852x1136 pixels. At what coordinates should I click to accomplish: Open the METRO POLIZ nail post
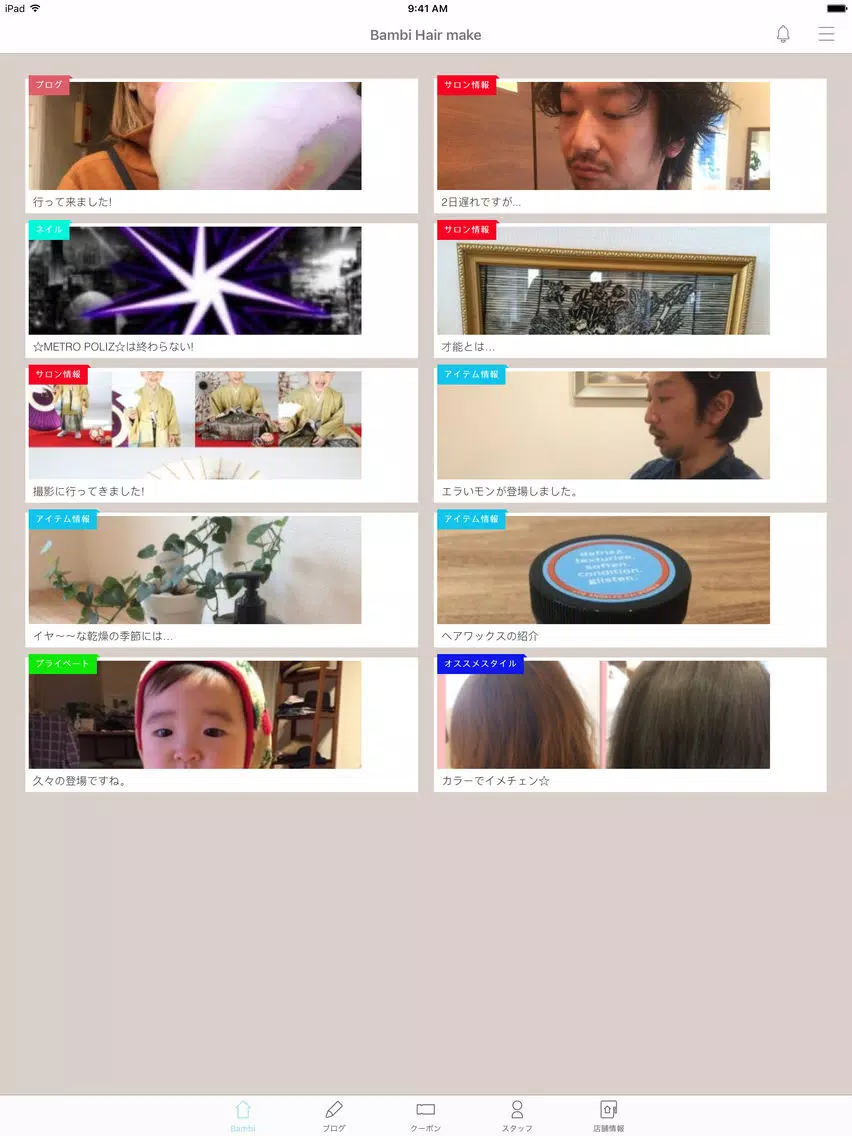[x=221, y=290]
